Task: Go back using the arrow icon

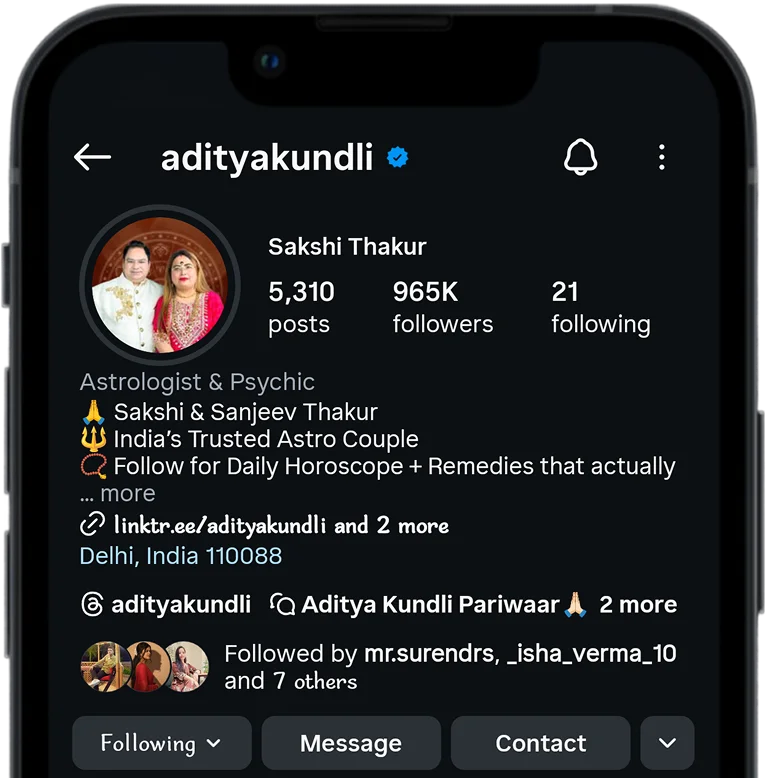Action: click(x=92, y=157)
